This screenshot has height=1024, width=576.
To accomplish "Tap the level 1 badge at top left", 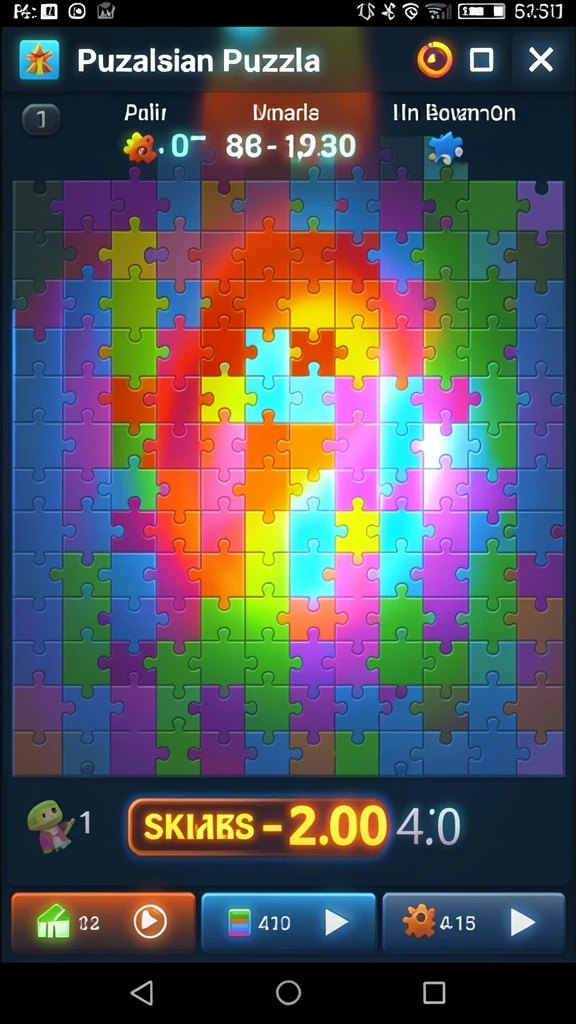I will pyautogui.click(x=41, y=120).
